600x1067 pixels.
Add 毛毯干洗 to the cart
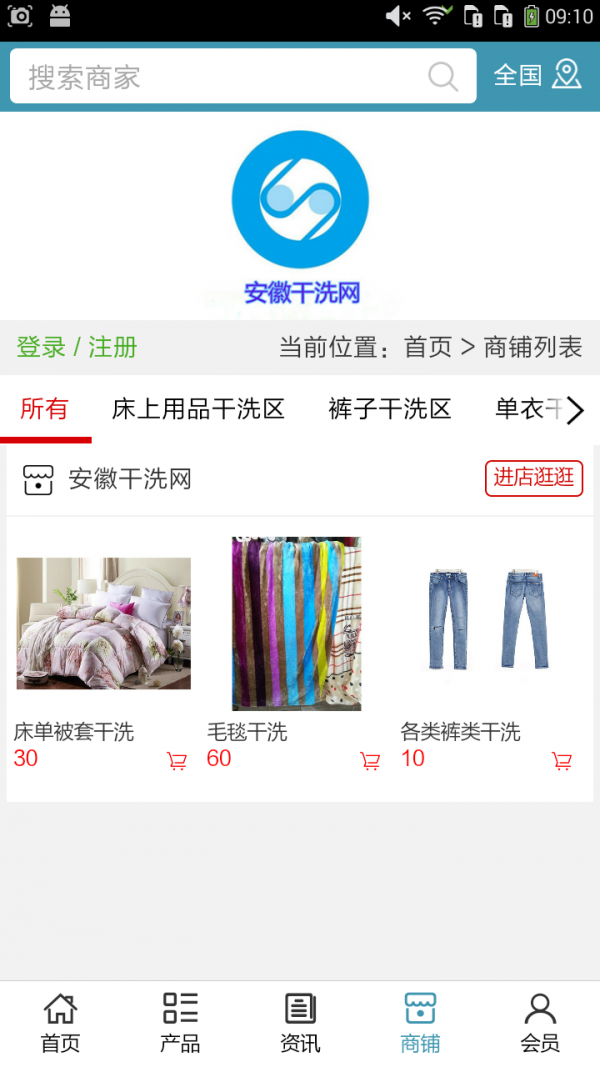pos(370,762)
